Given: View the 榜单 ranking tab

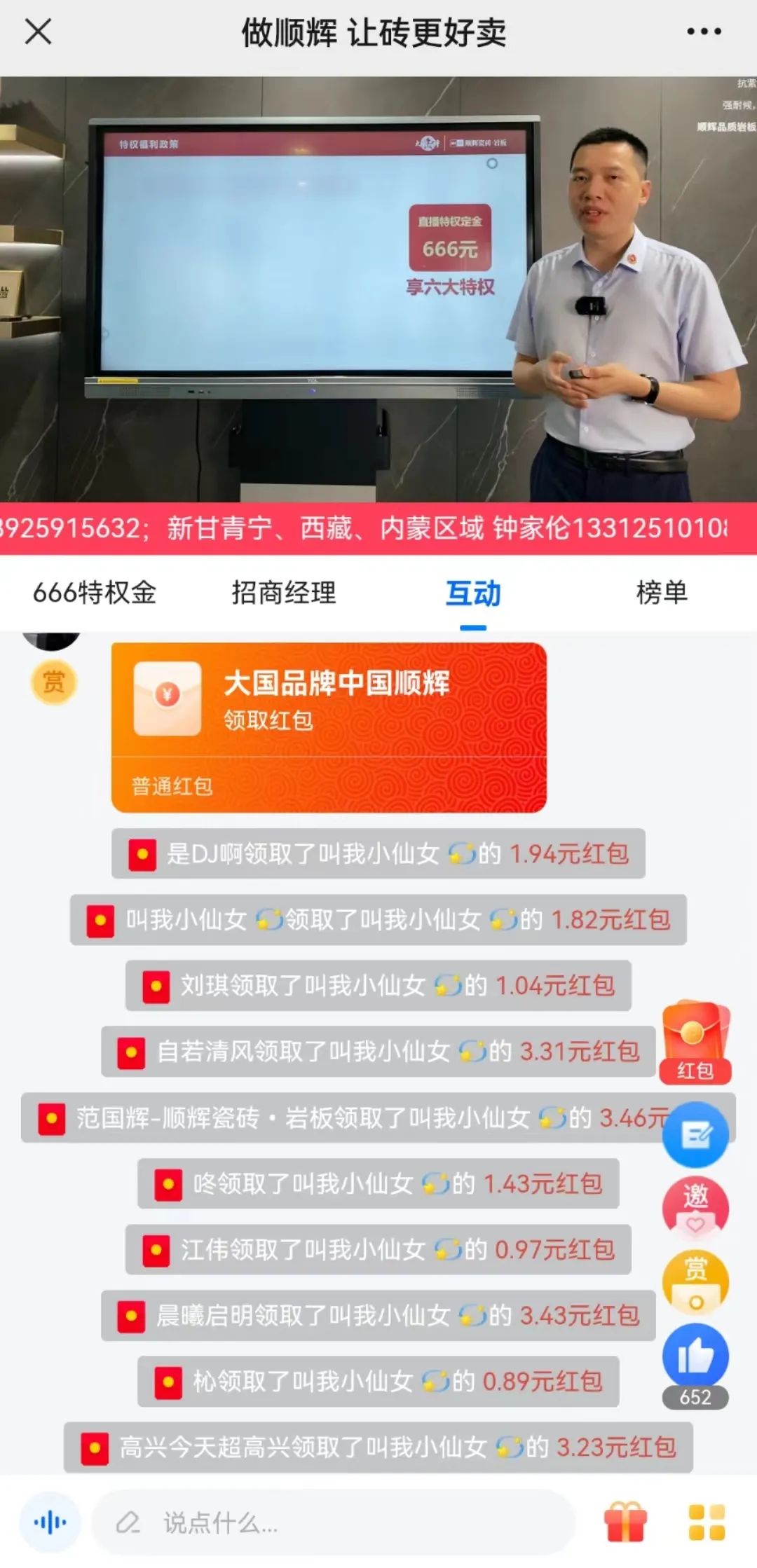Looking at the screenshot, I should [662, 593].
